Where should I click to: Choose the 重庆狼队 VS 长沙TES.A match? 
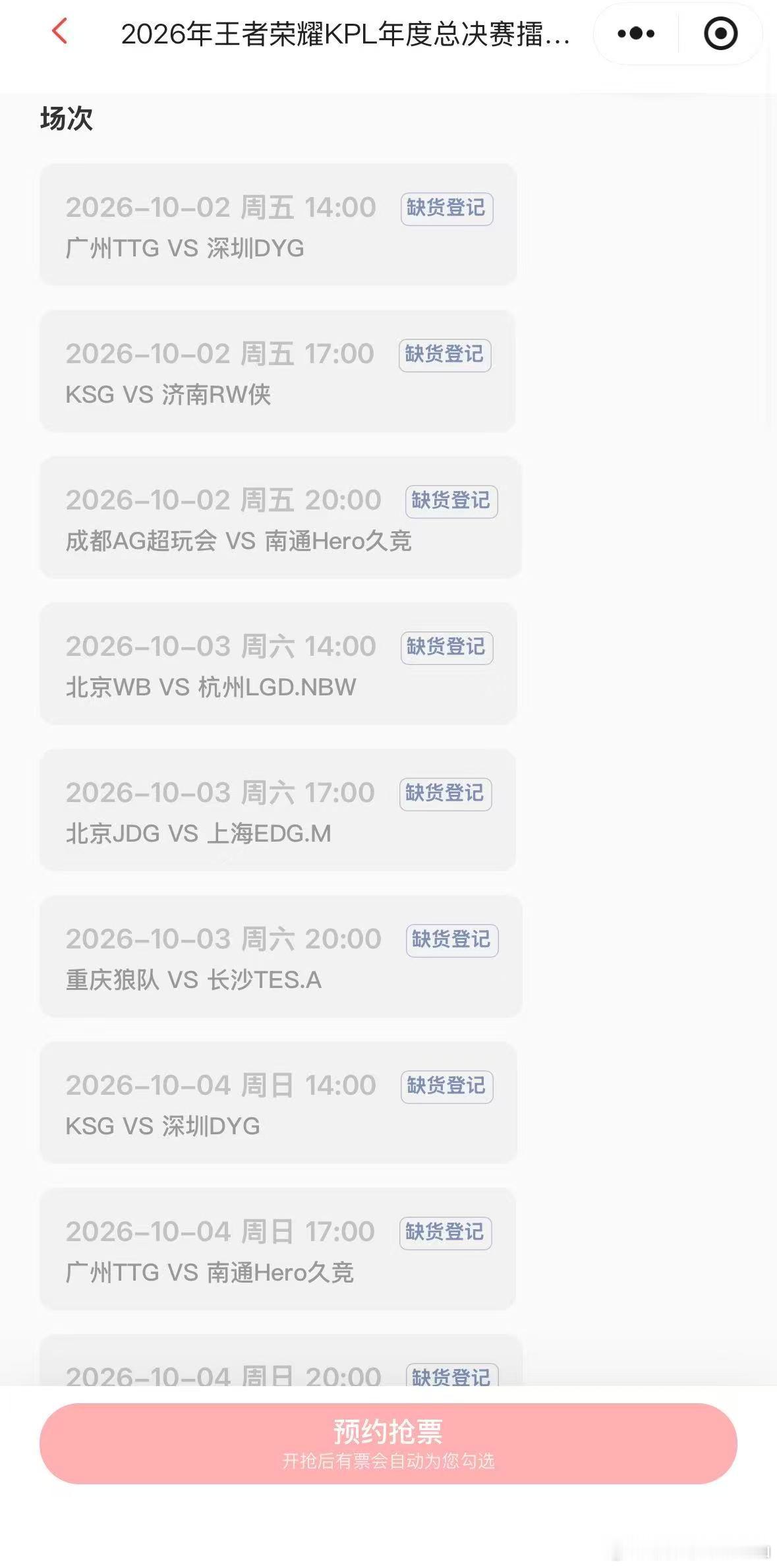pyautogui.click(x=281, y=956)
